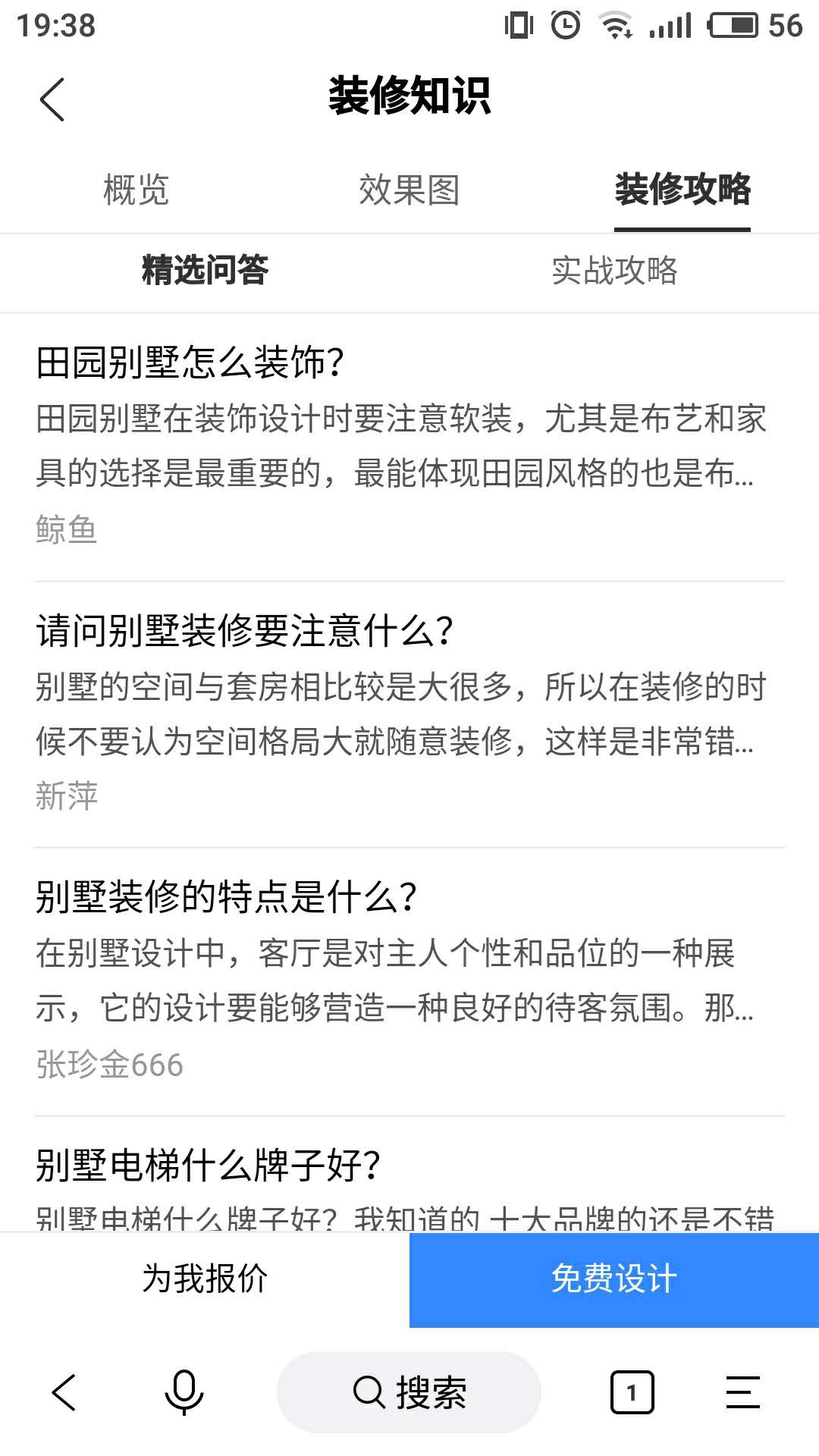
Task: Switch to the 概览 tab
Action: (x=136, y=190)
